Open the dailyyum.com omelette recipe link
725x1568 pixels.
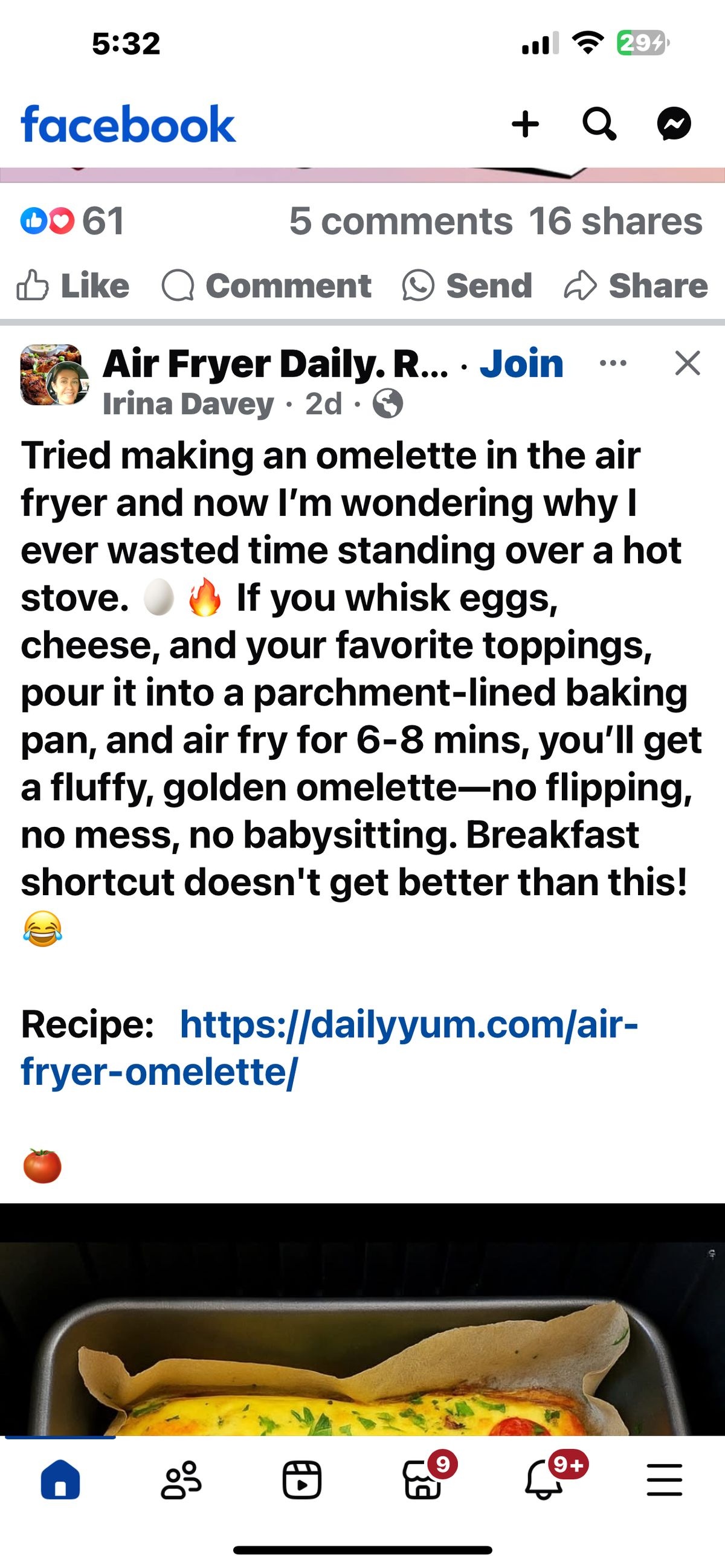click(329, 1047)
